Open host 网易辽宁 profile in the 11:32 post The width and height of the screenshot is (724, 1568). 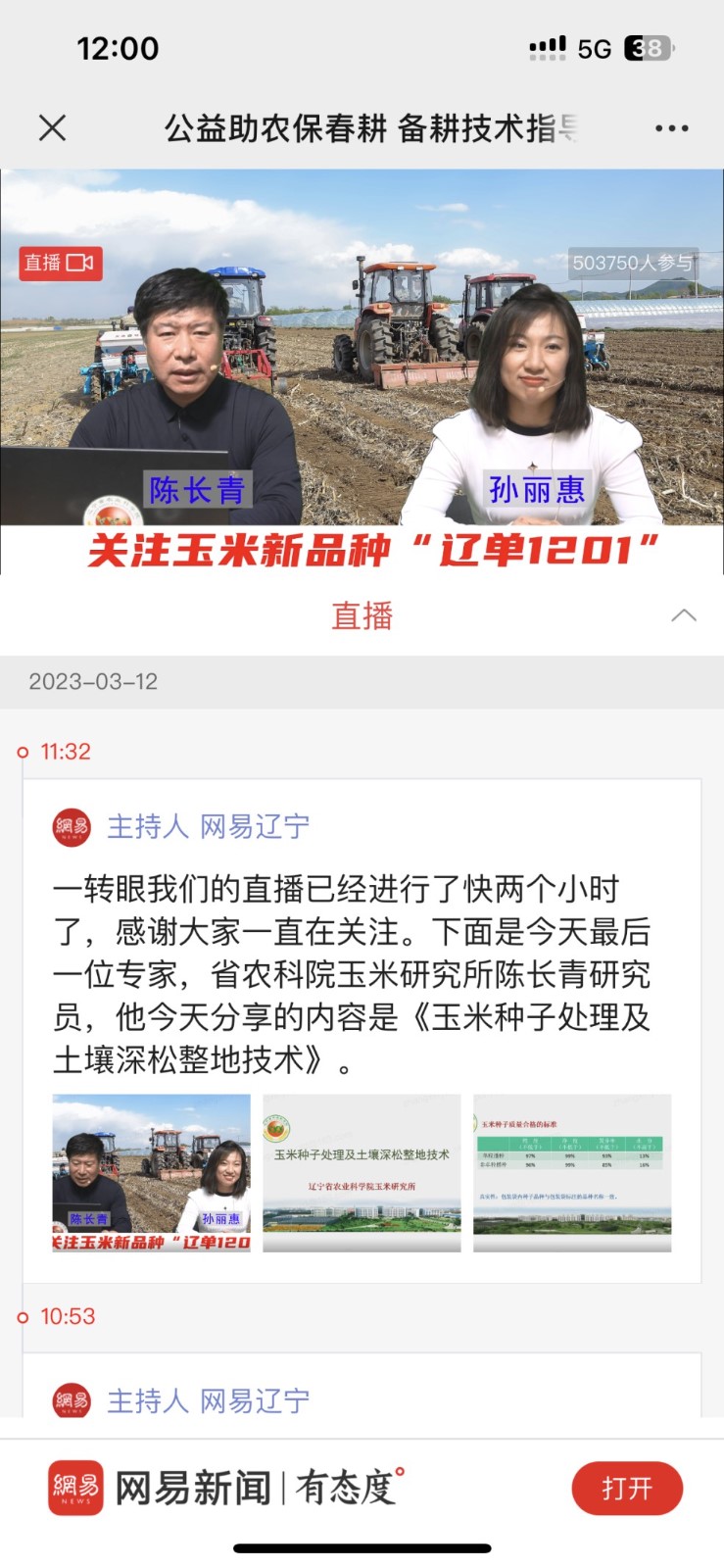coord(207,827)
